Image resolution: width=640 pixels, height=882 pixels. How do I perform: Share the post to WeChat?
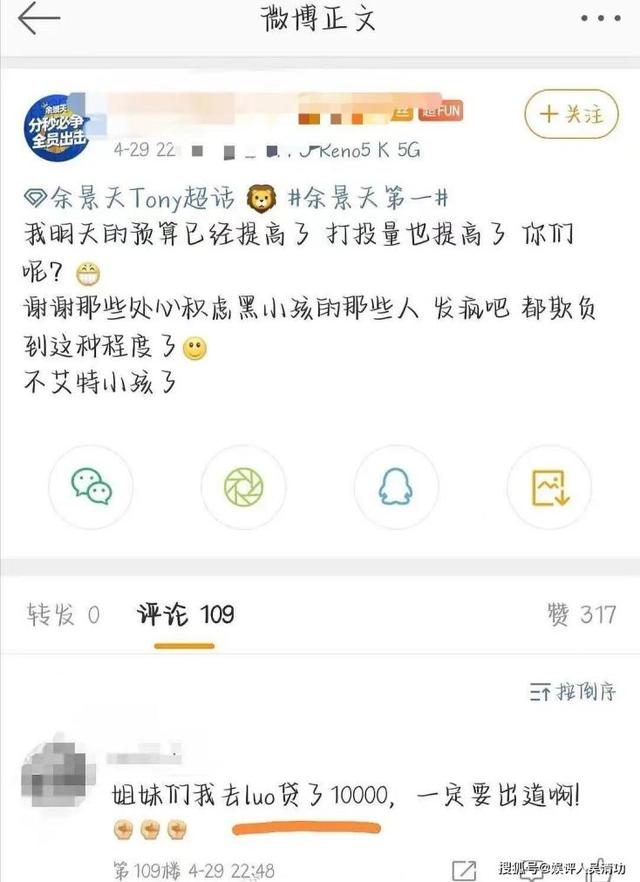tap(92, 487)
